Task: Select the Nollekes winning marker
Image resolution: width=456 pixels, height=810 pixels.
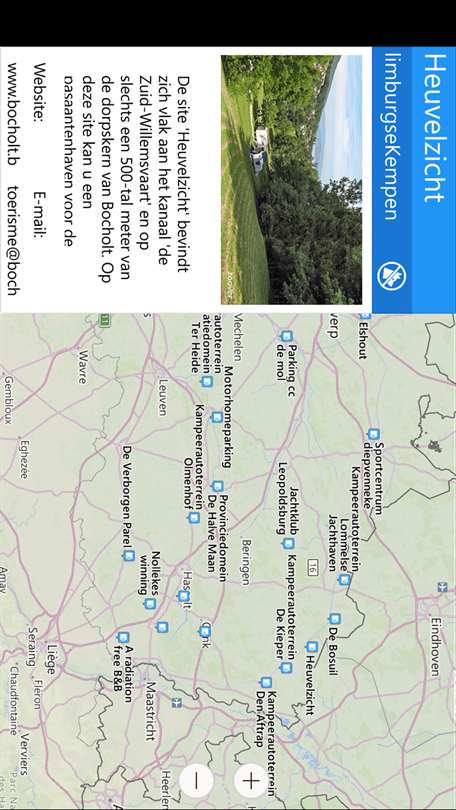Action: (x=150, y=603)
